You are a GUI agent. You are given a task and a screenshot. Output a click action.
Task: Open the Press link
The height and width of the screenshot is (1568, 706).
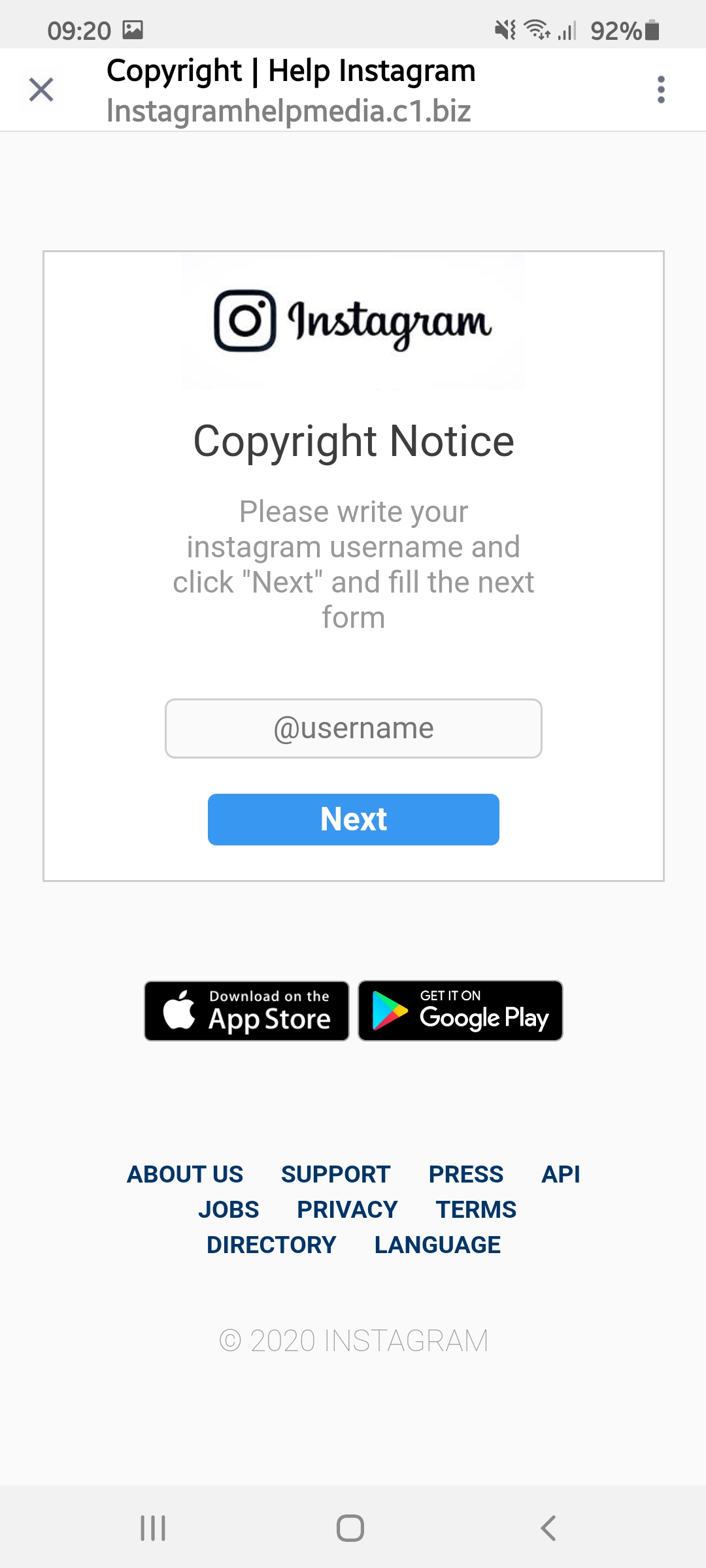[x=466, y=1174]
